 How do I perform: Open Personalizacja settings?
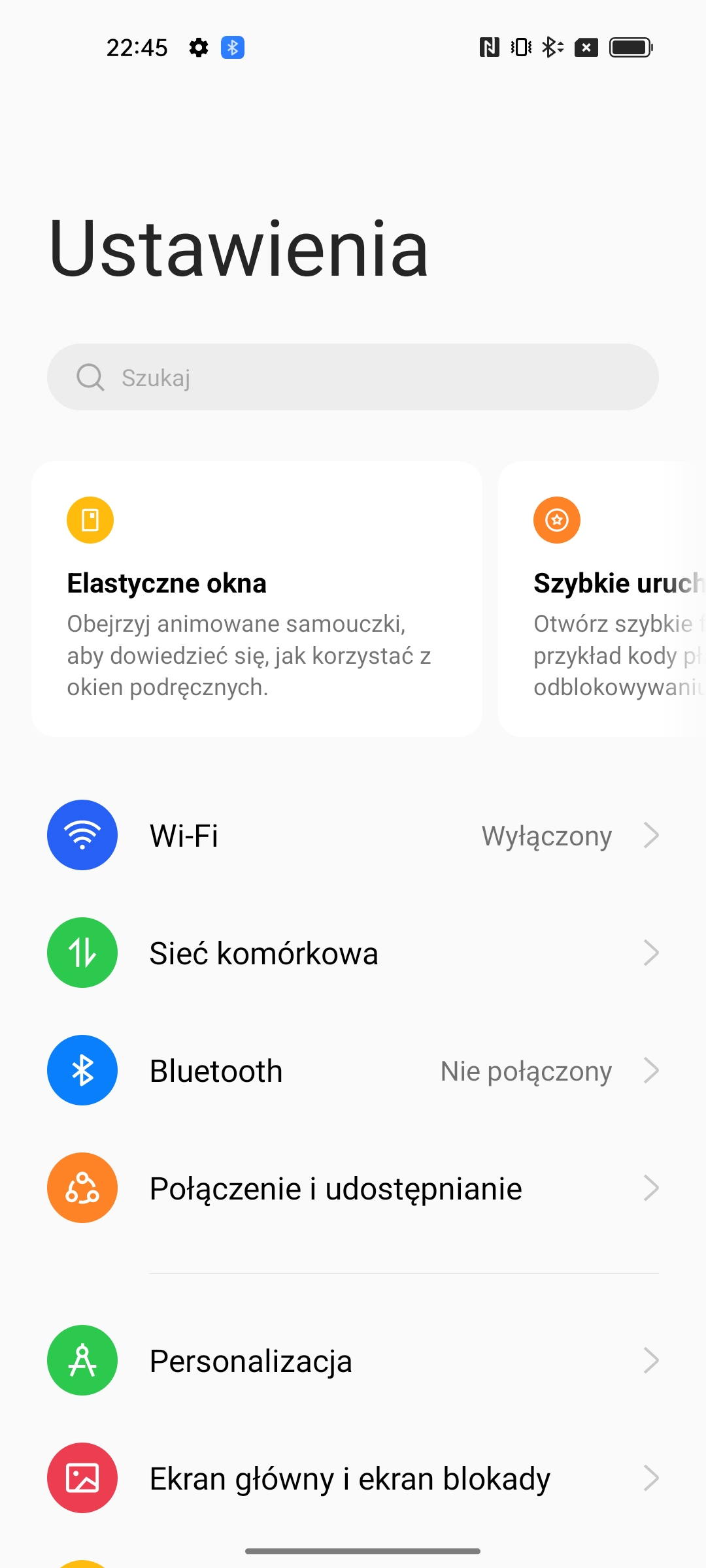coord(353,1360)
